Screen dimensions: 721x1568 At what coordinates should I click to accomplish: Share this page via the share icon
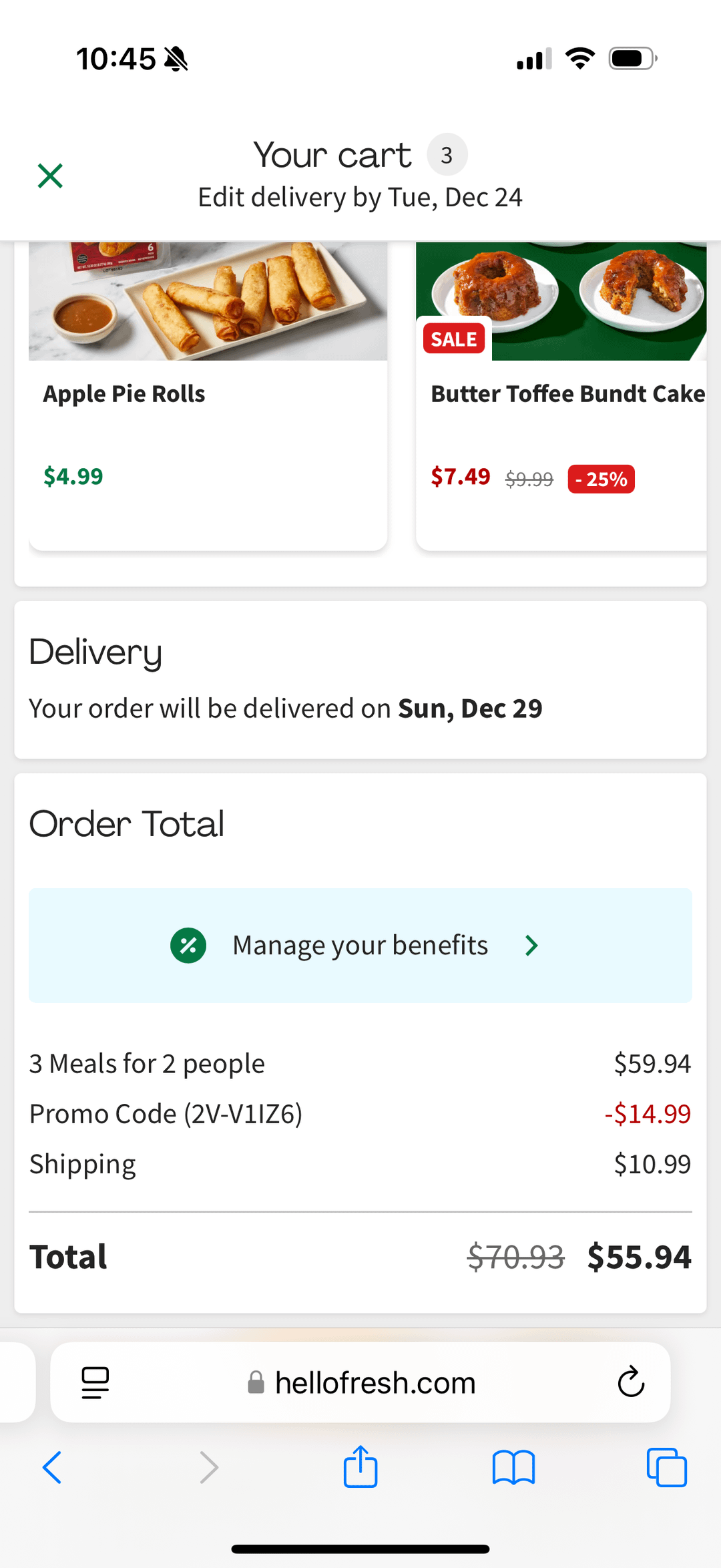tap(360, 1467)
